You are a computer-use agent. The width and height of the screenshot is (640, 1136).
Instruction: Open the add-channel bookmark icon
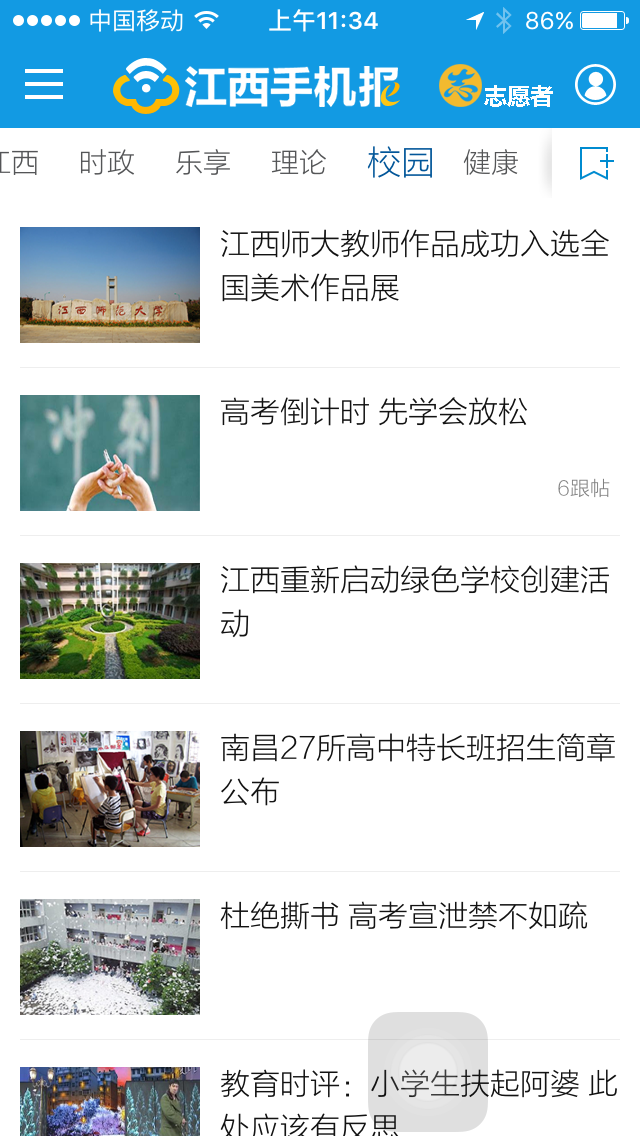click(x=596, y=162)
